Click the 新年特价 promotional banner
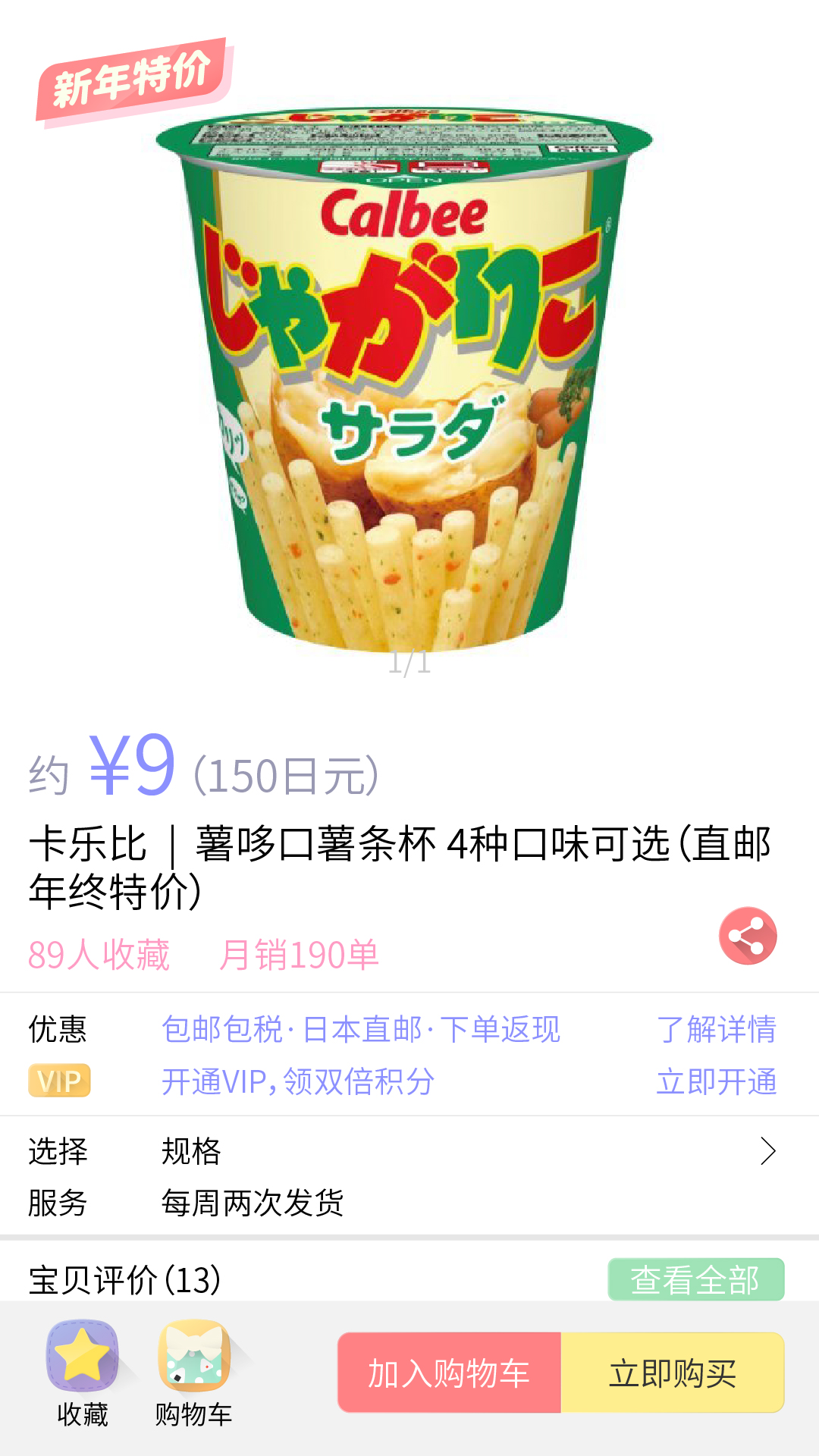This screenshot has width=819, height=1456. pos(133,77)
